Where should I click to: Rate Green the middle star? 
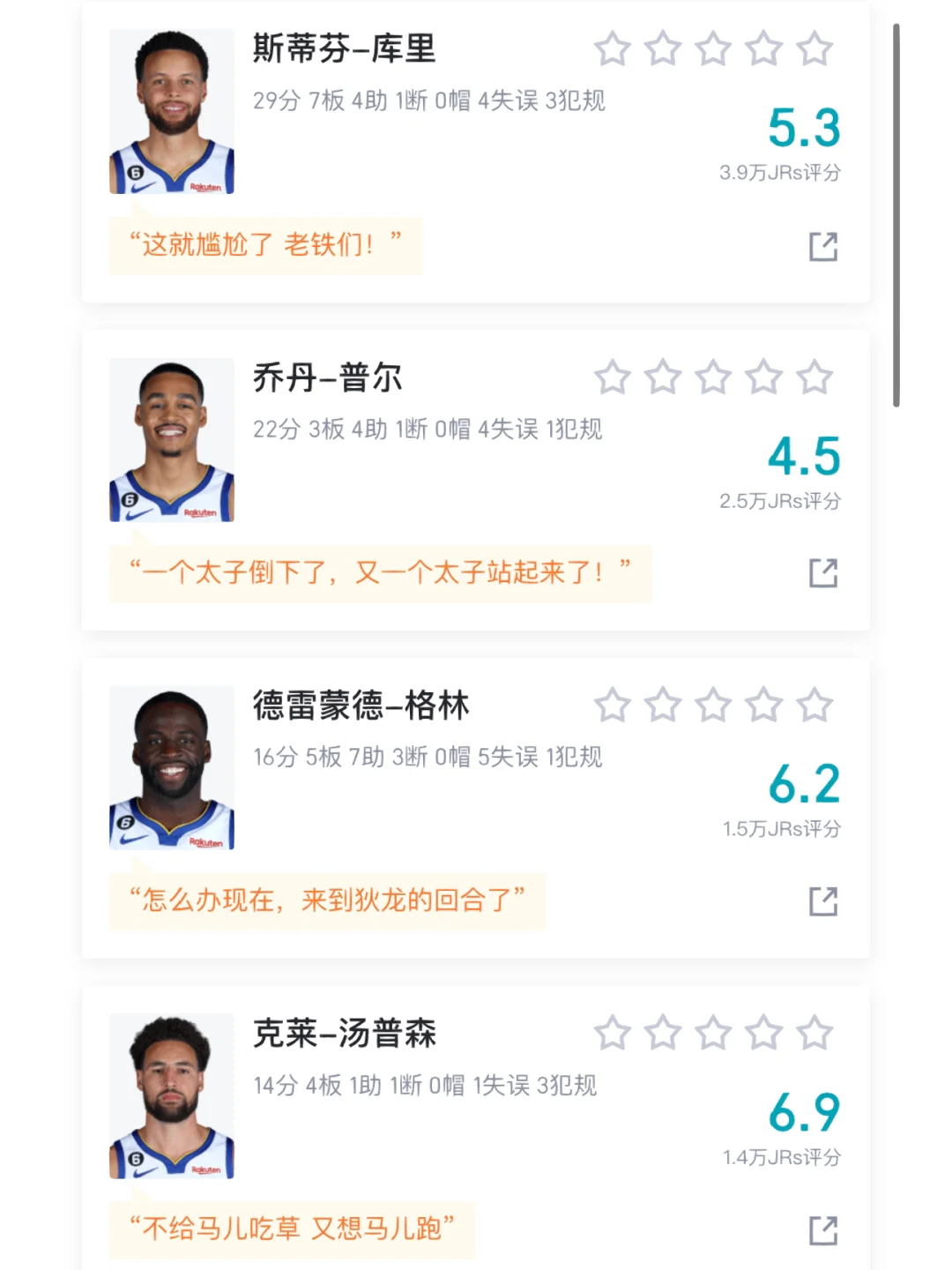712,705
